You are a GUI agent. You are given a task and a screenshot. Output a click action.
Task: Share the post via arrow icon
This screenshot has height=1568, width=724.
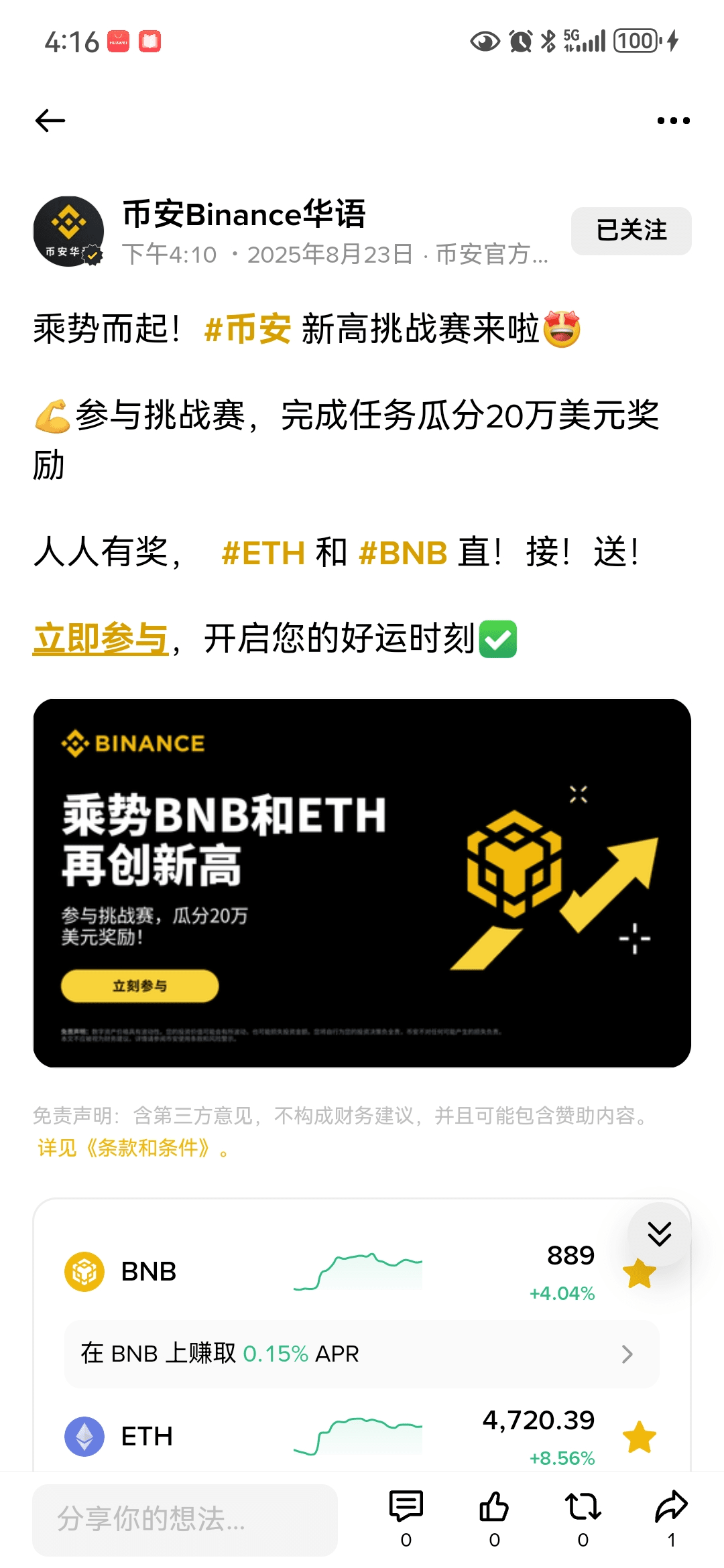[x=671, y=1508]
